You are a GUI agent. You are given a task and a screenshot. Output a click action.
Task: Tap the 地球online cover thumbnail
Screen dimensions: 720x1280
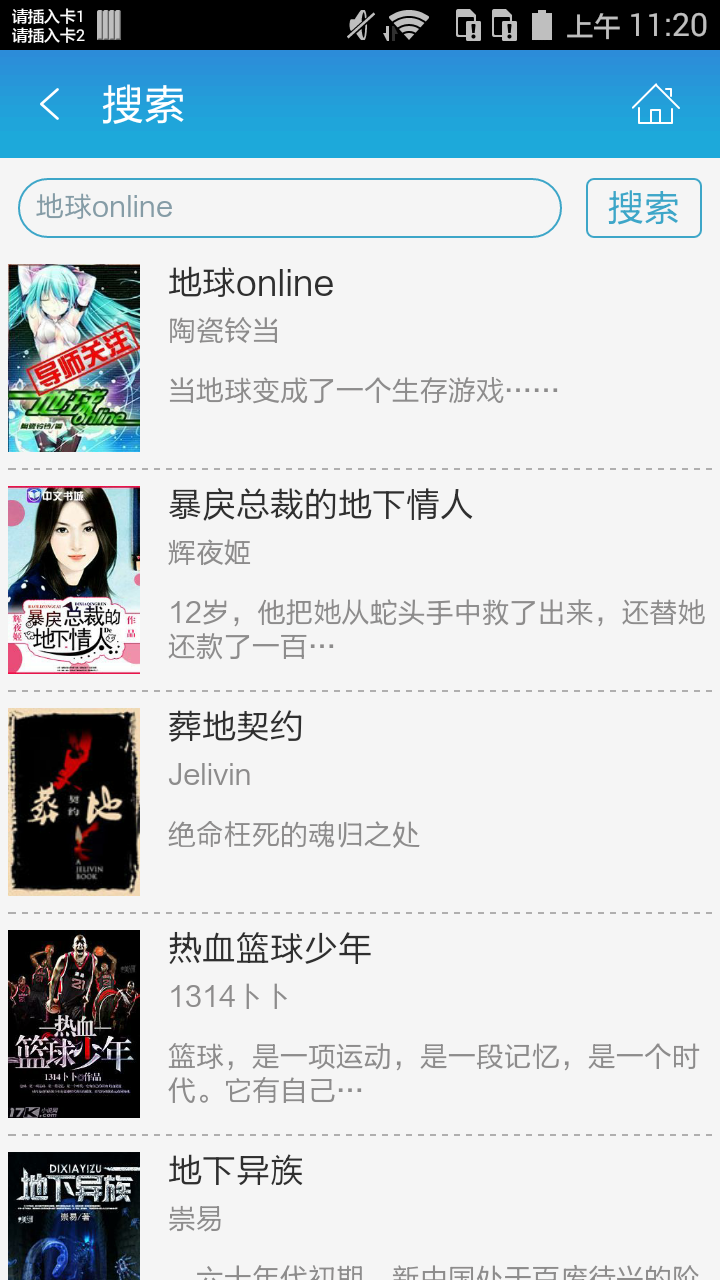click(74, 358)
